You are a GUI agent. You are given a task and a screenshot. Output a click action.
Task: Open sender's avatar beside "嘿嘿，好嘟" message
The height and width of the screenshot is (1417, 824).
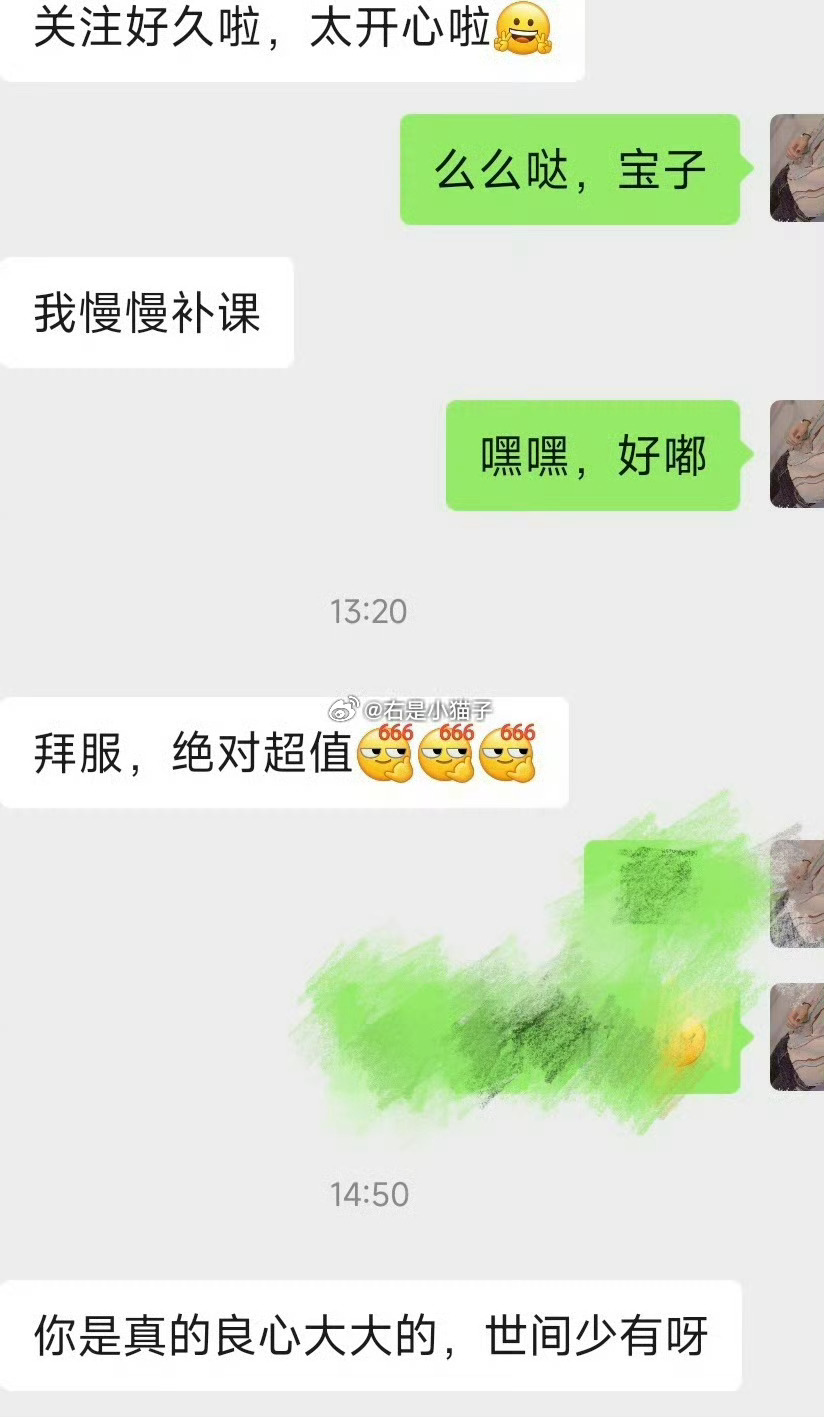(x=797, y=454)
